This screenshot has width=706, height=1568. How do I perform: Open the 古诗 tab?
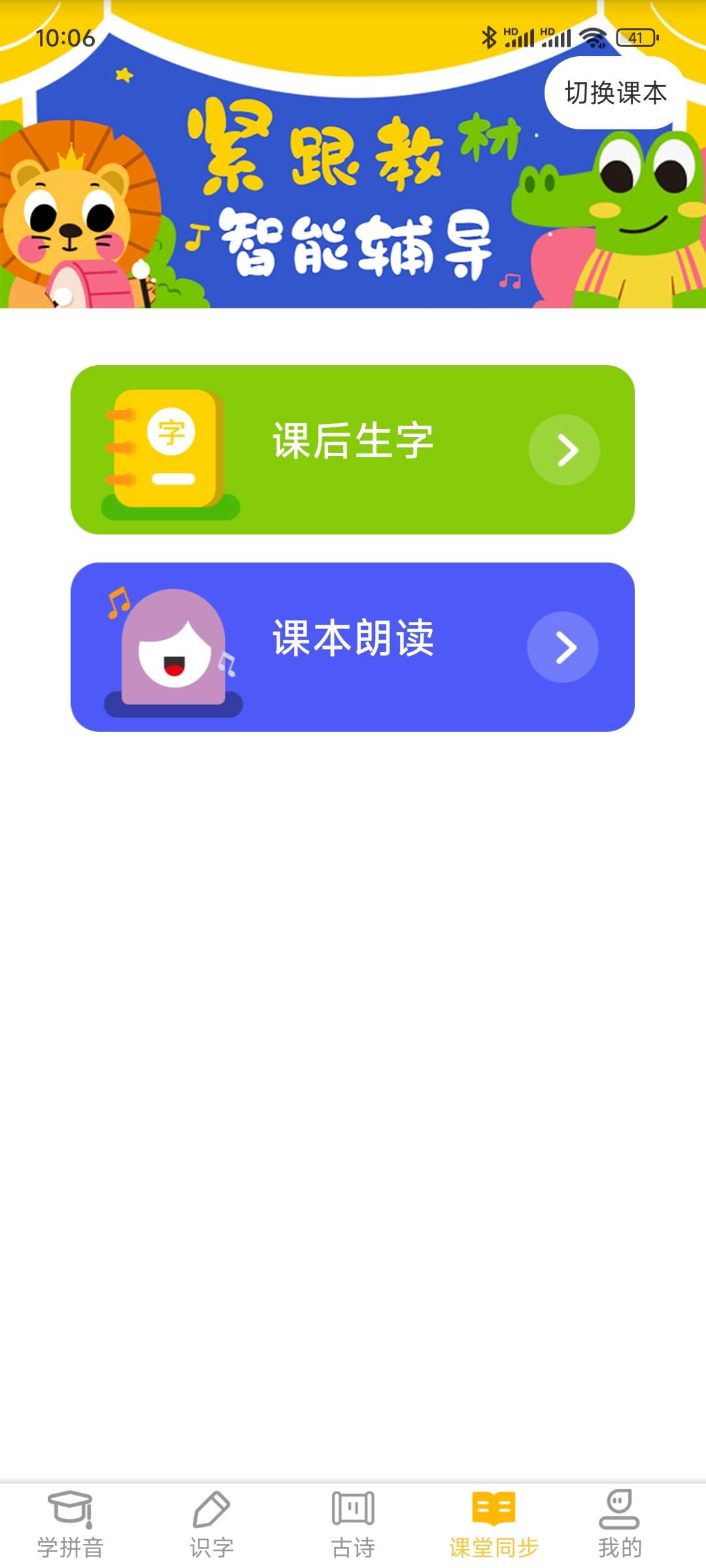coord(353,1524)
